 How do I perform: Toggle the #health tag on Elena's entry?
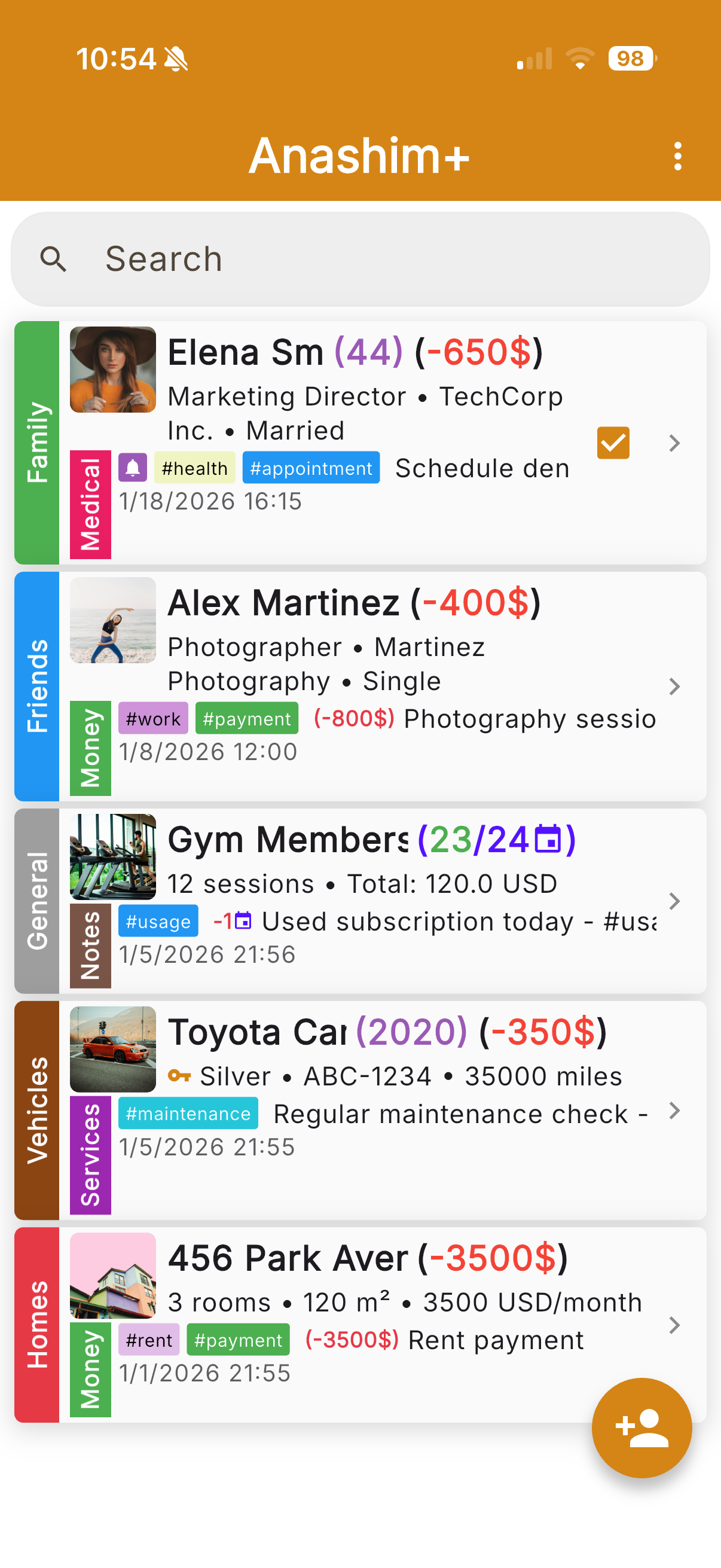[x=194, y=468]
